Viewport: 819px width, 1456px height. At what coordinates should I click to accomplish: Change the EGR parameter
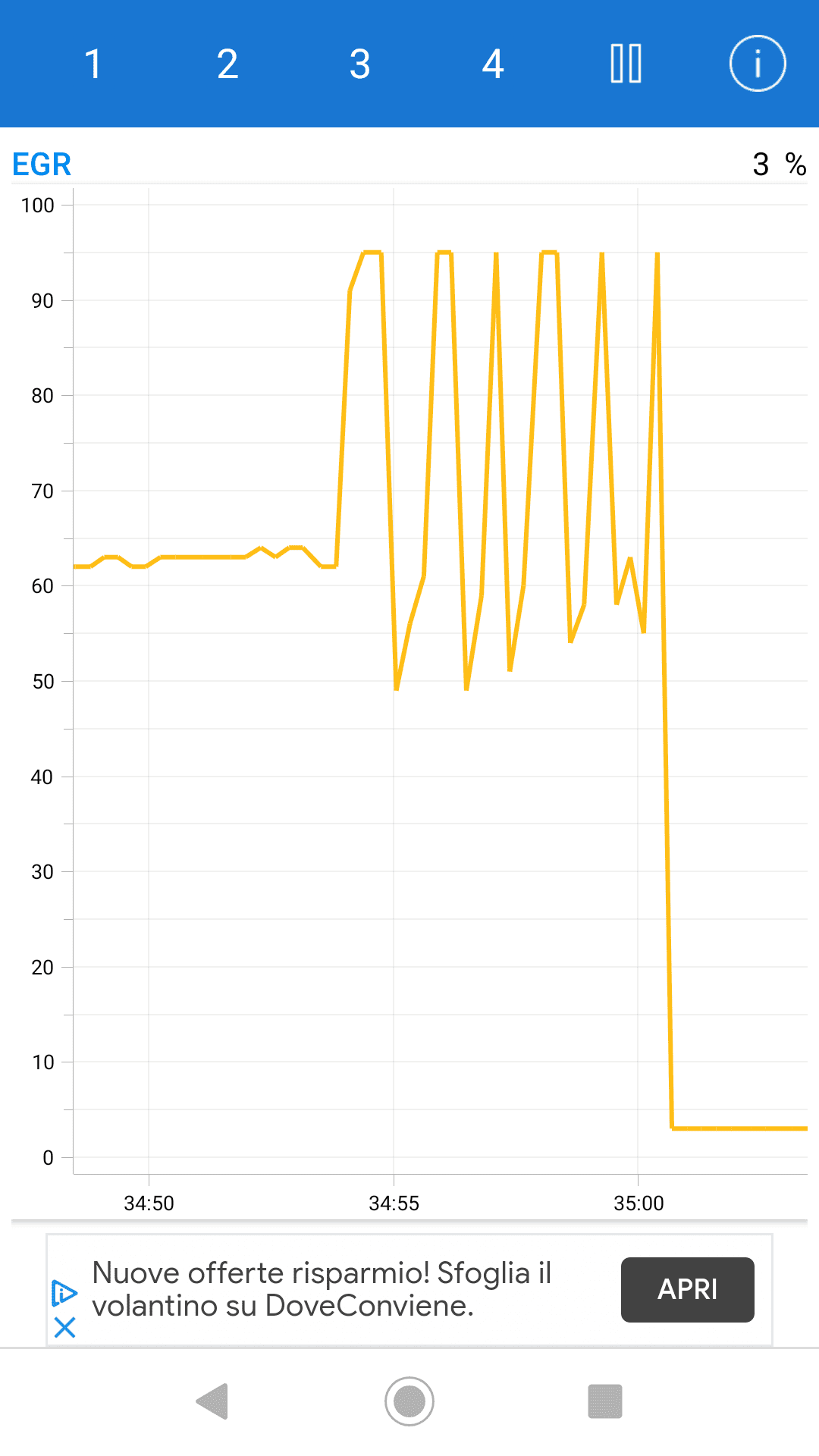pos(42,165)
